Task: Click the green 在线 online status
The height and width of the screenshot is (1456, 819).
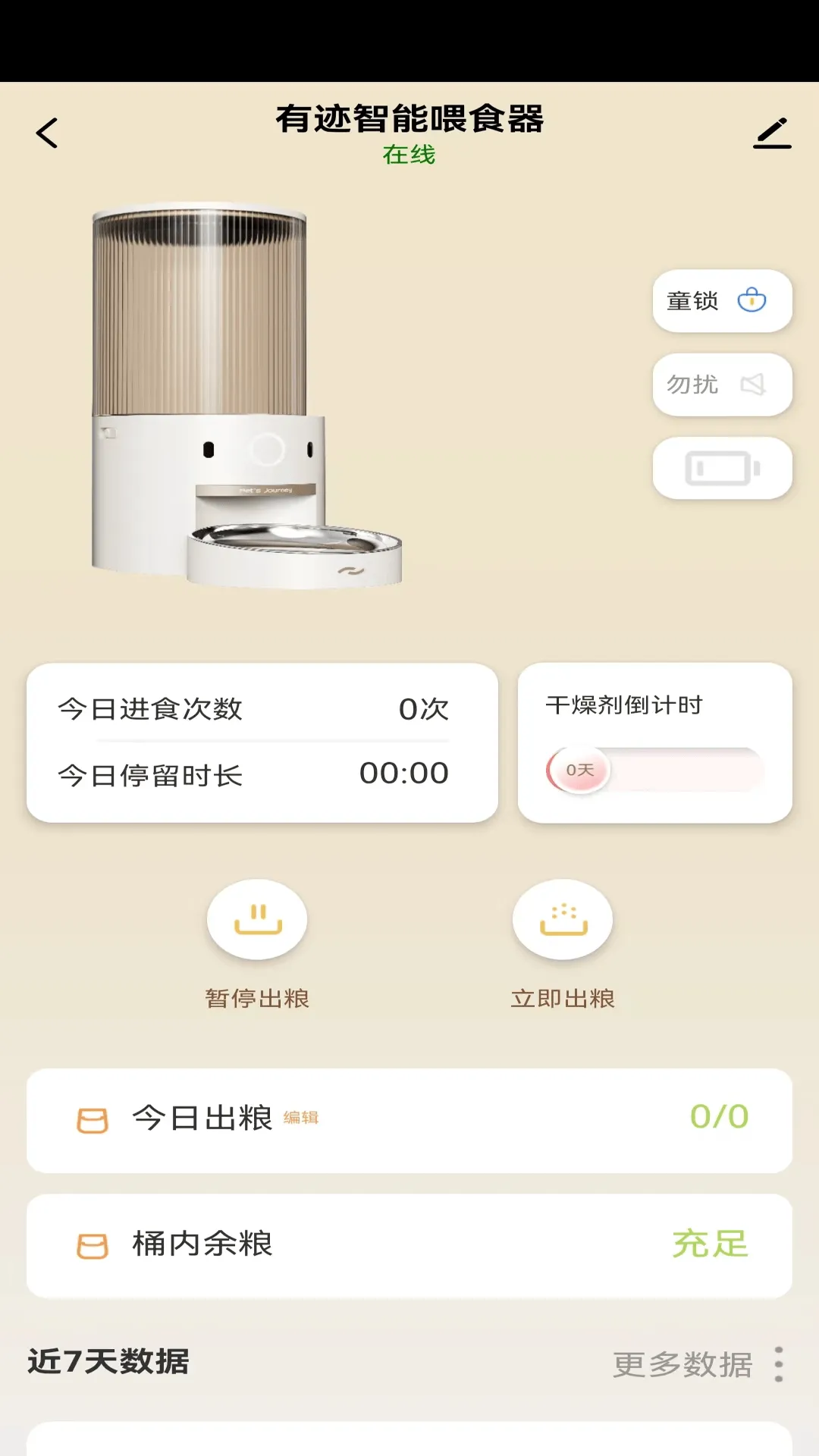Action: 409,155
